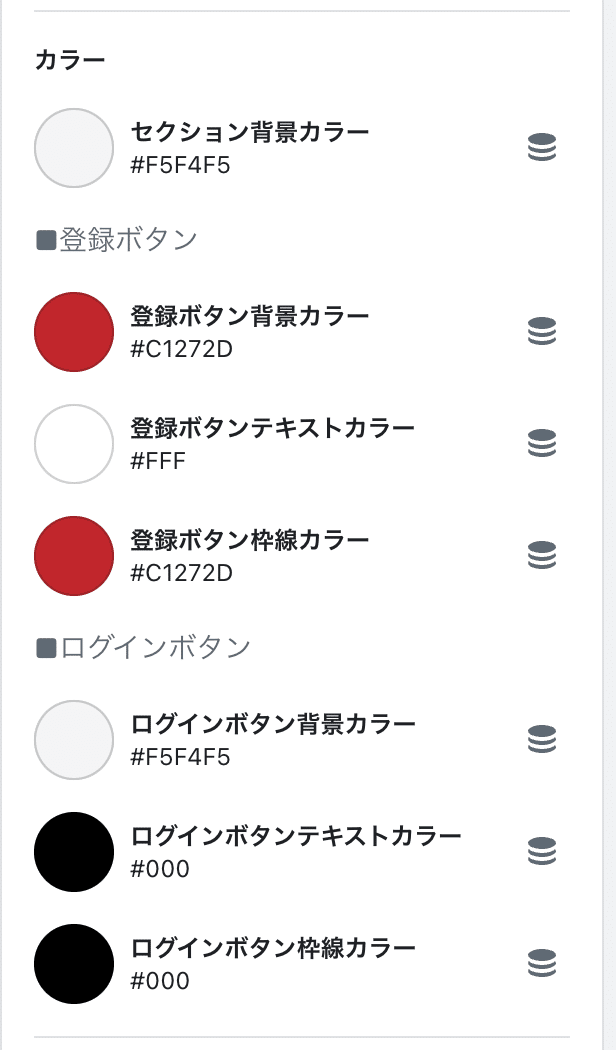
Task: Change the ログインボタン背景カラー swatch
Action: 74,739
